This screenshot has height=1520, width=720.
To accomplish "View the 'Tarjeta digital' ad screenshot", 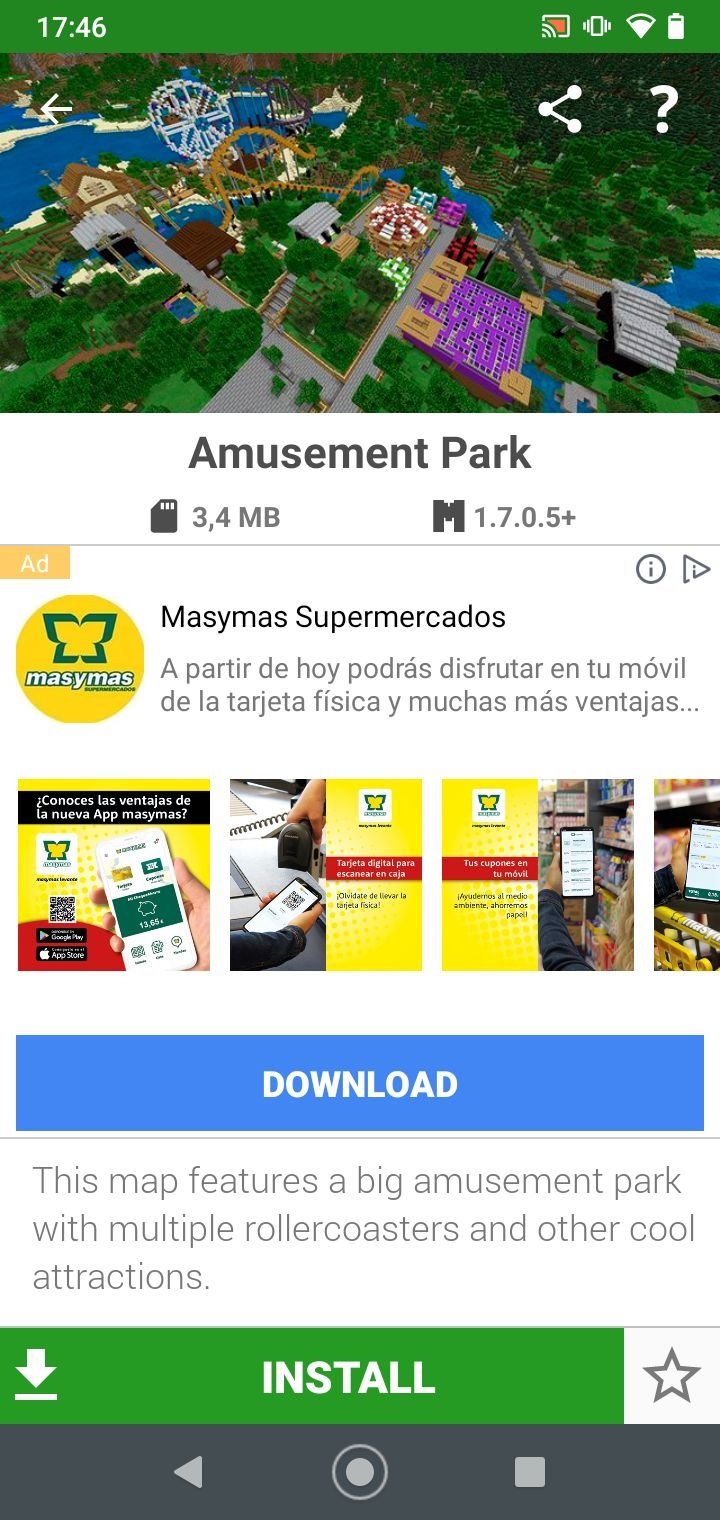I will [326, 875].
